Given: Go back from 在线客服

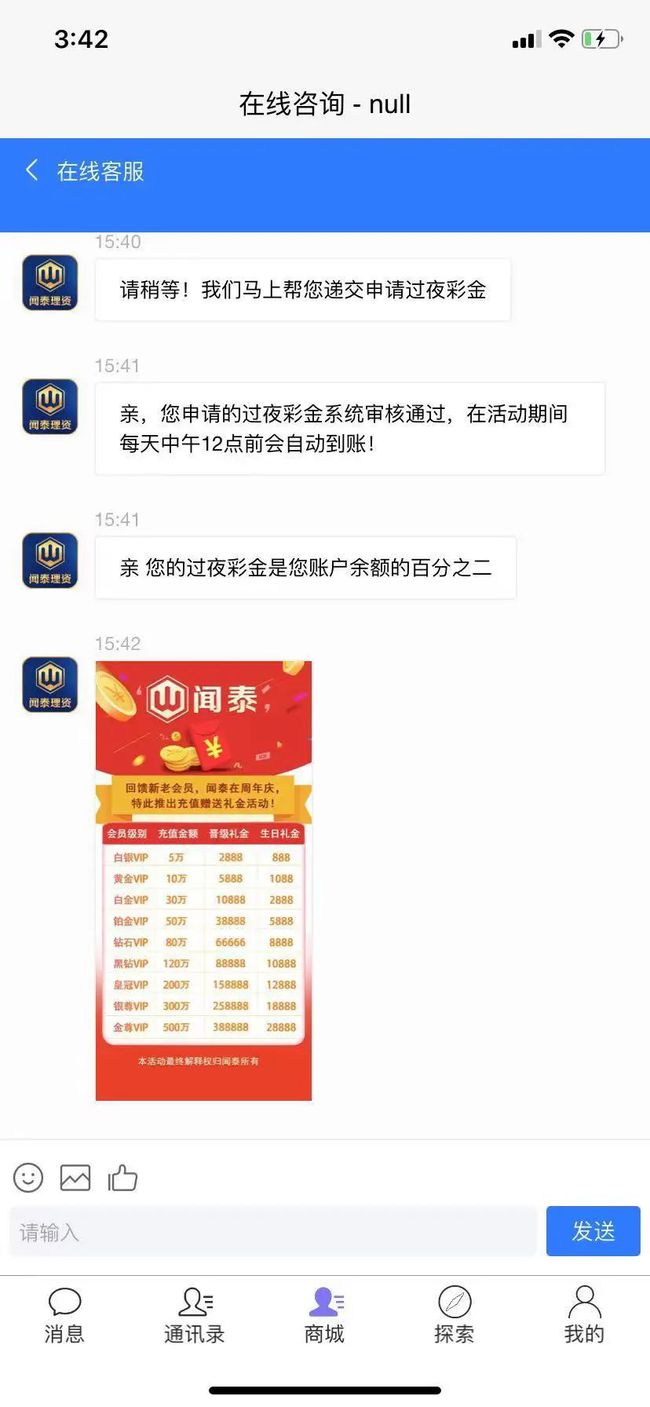Looking at the screenshot, I should point(32,171).
